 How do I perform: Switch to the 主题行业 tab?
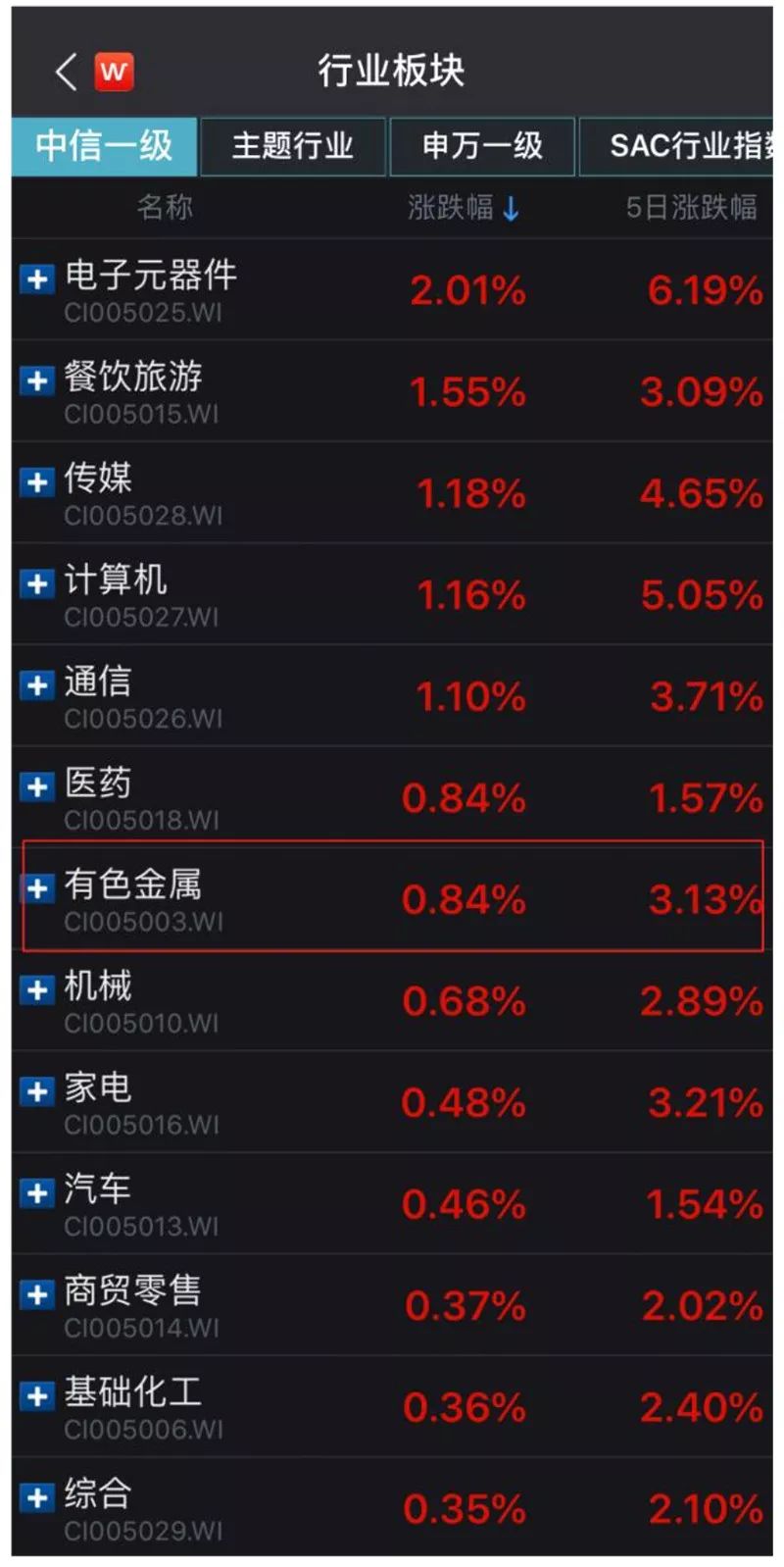click(292, 146)
